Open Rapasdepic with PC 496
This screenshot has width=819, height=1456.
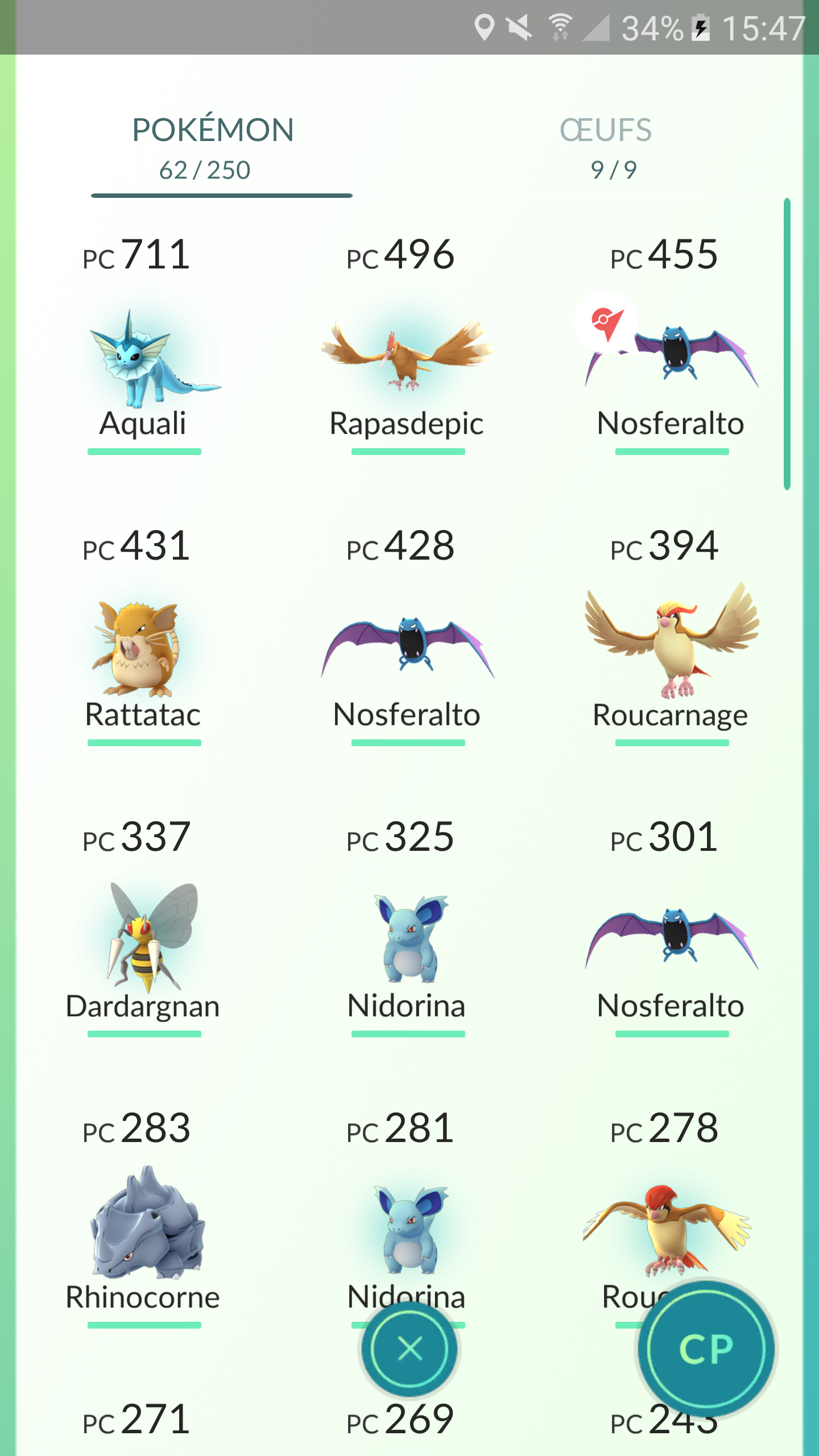(407, 358)
